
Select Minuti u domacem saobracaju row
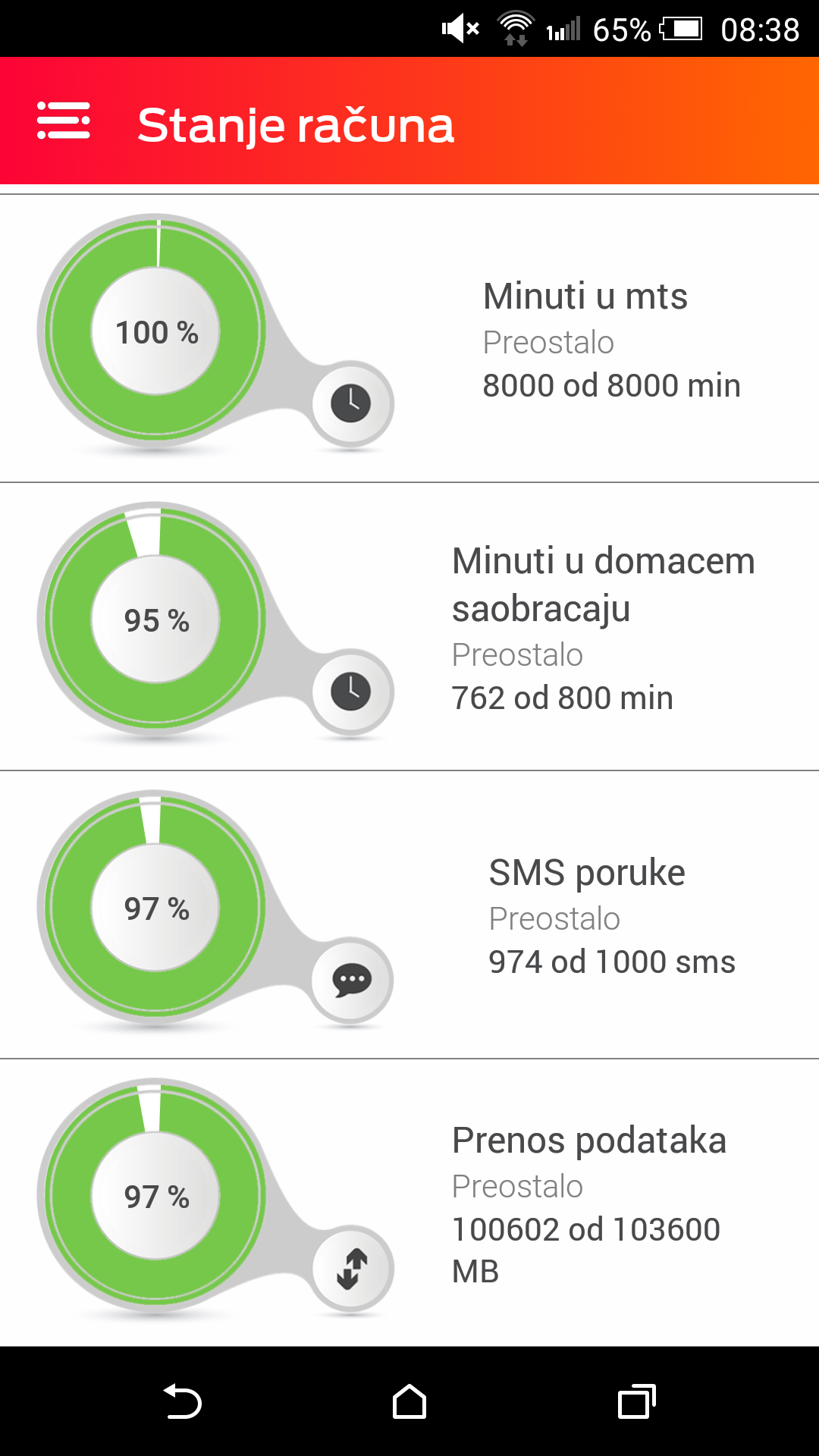click(409, 626)
